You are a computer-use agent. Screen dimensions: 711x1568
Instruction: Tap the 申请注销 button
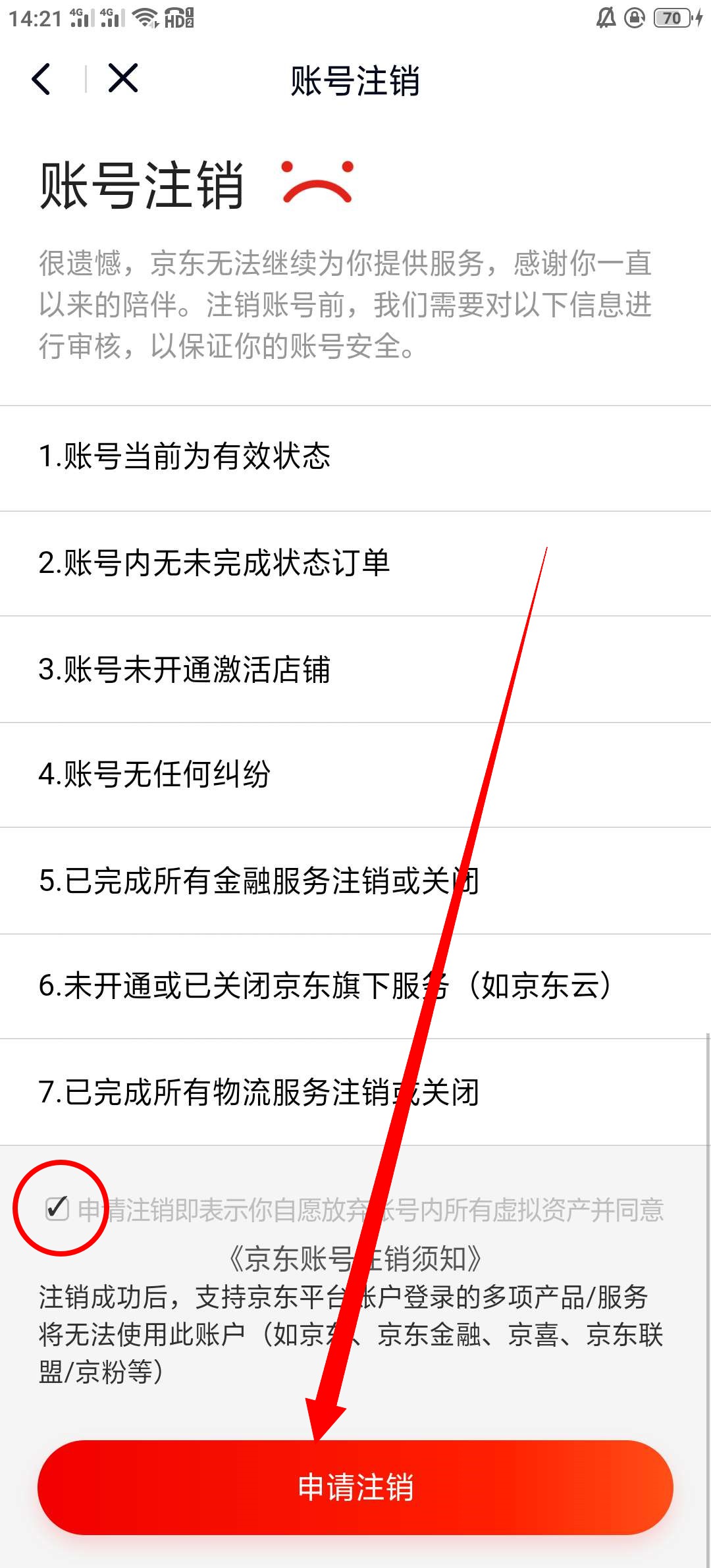355,1487
